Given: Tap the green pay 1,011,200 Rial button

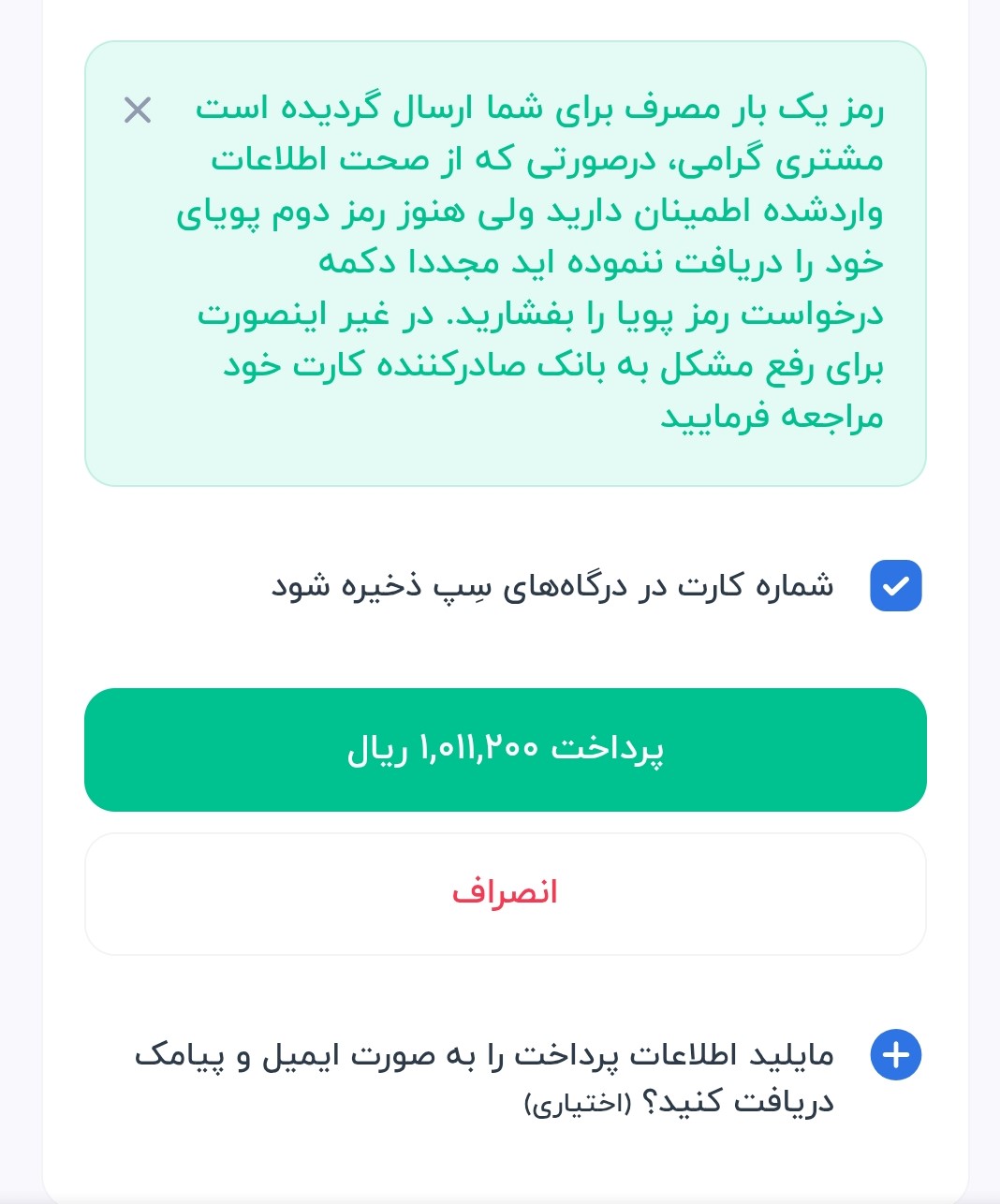Looking at the screenshot, I should coord(506,750).
